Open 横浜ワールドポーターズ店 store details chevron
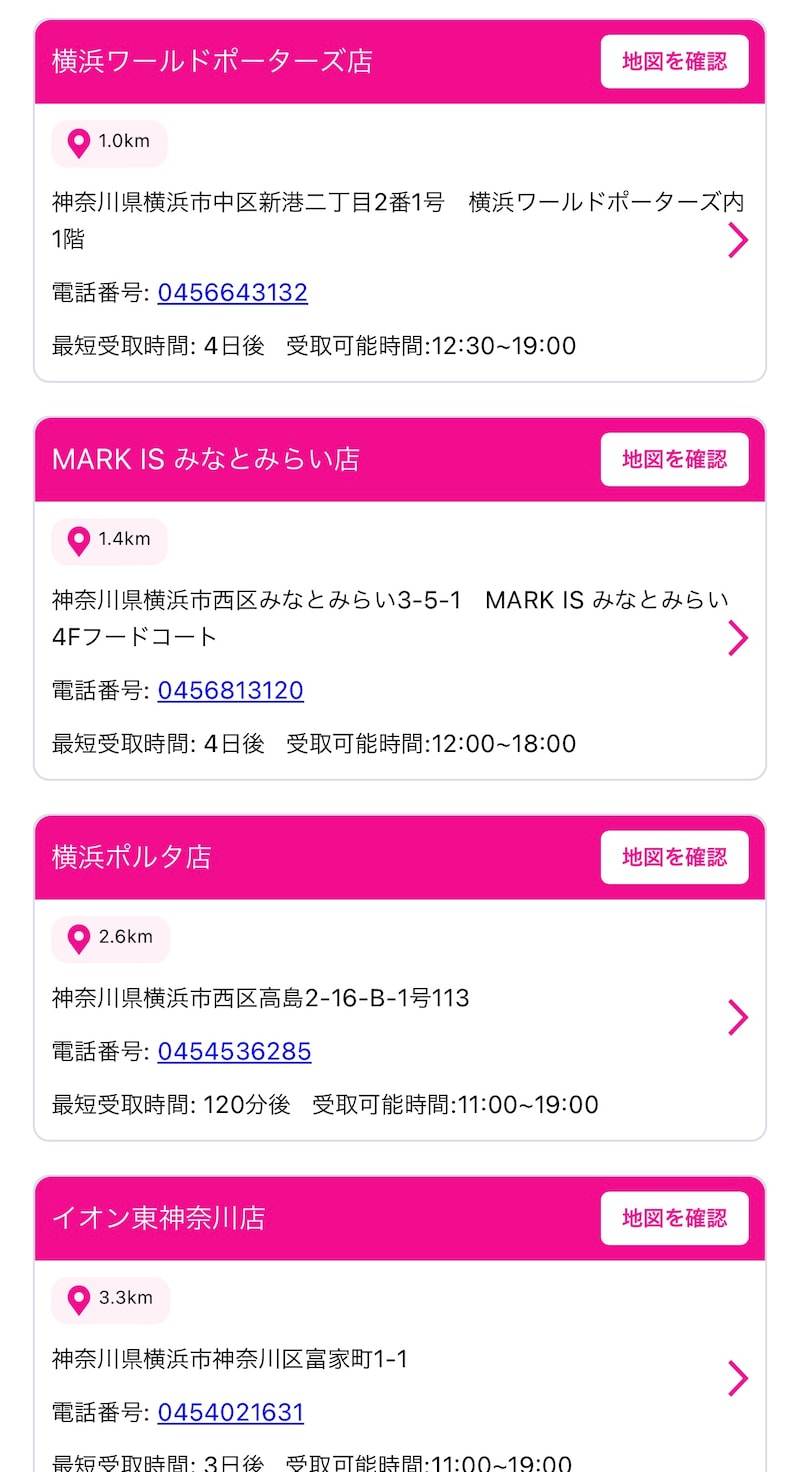Viewport: 800px width, 1472px height. click(738, 240)
